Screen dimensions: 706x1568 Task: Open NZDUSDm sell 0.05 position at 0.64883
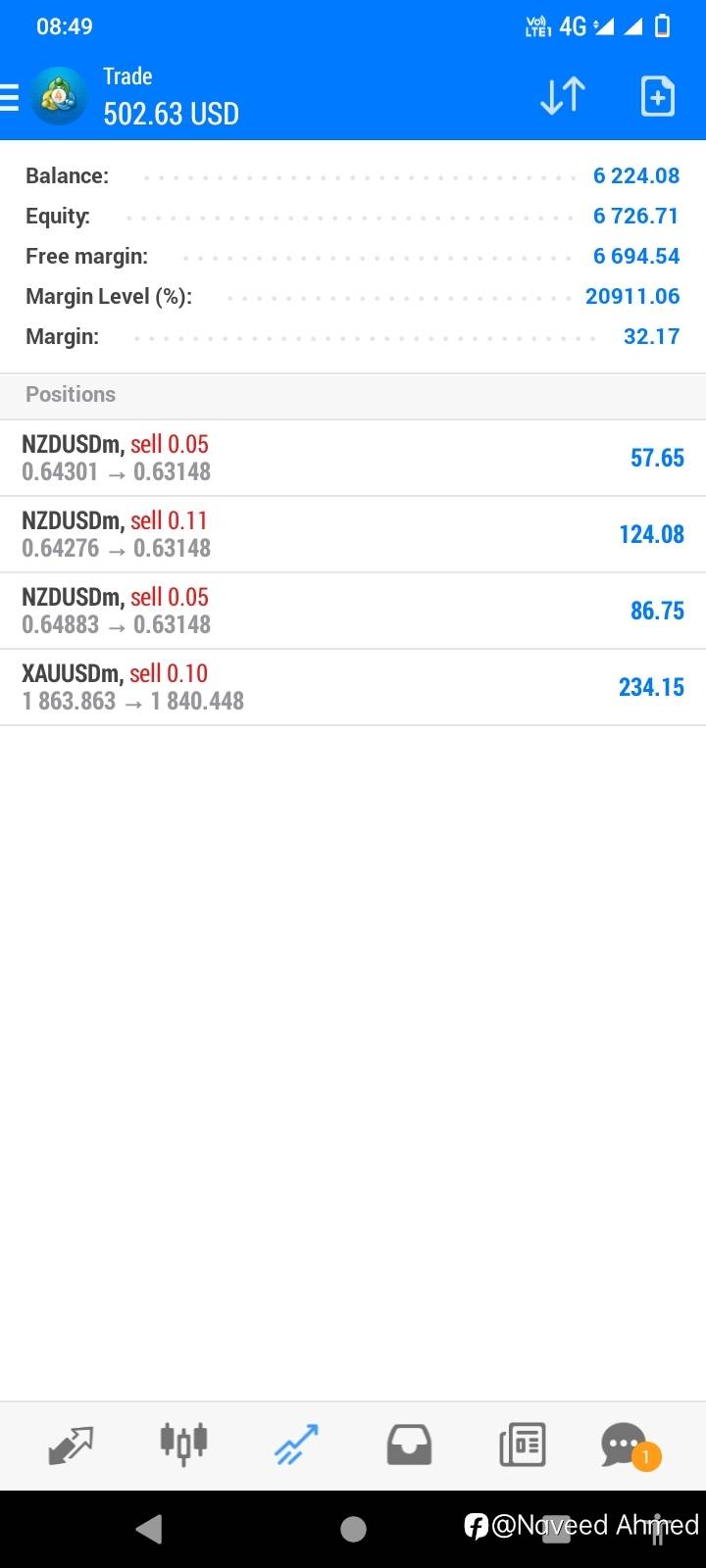353,611
